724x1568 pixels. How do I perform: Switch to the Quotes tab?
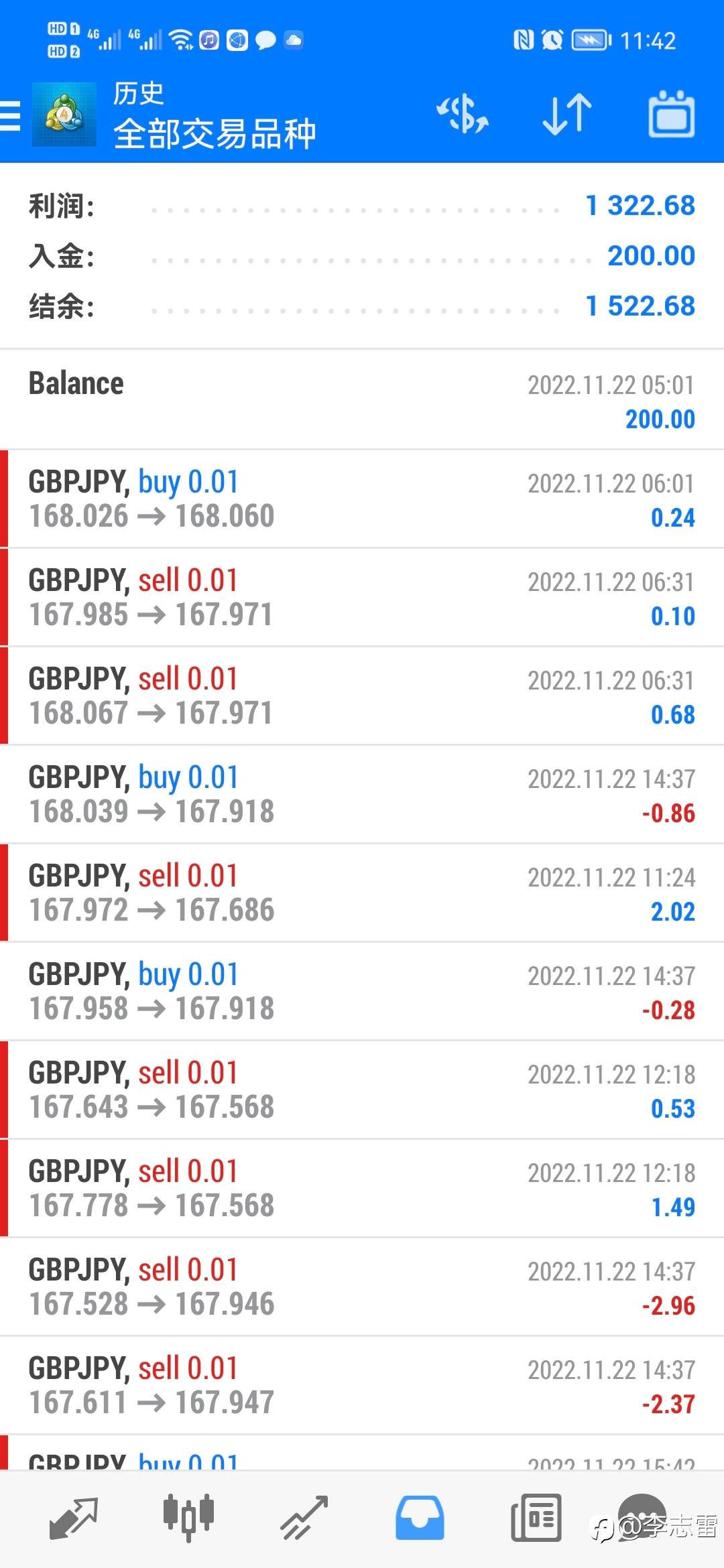(x=74, y=1518)
